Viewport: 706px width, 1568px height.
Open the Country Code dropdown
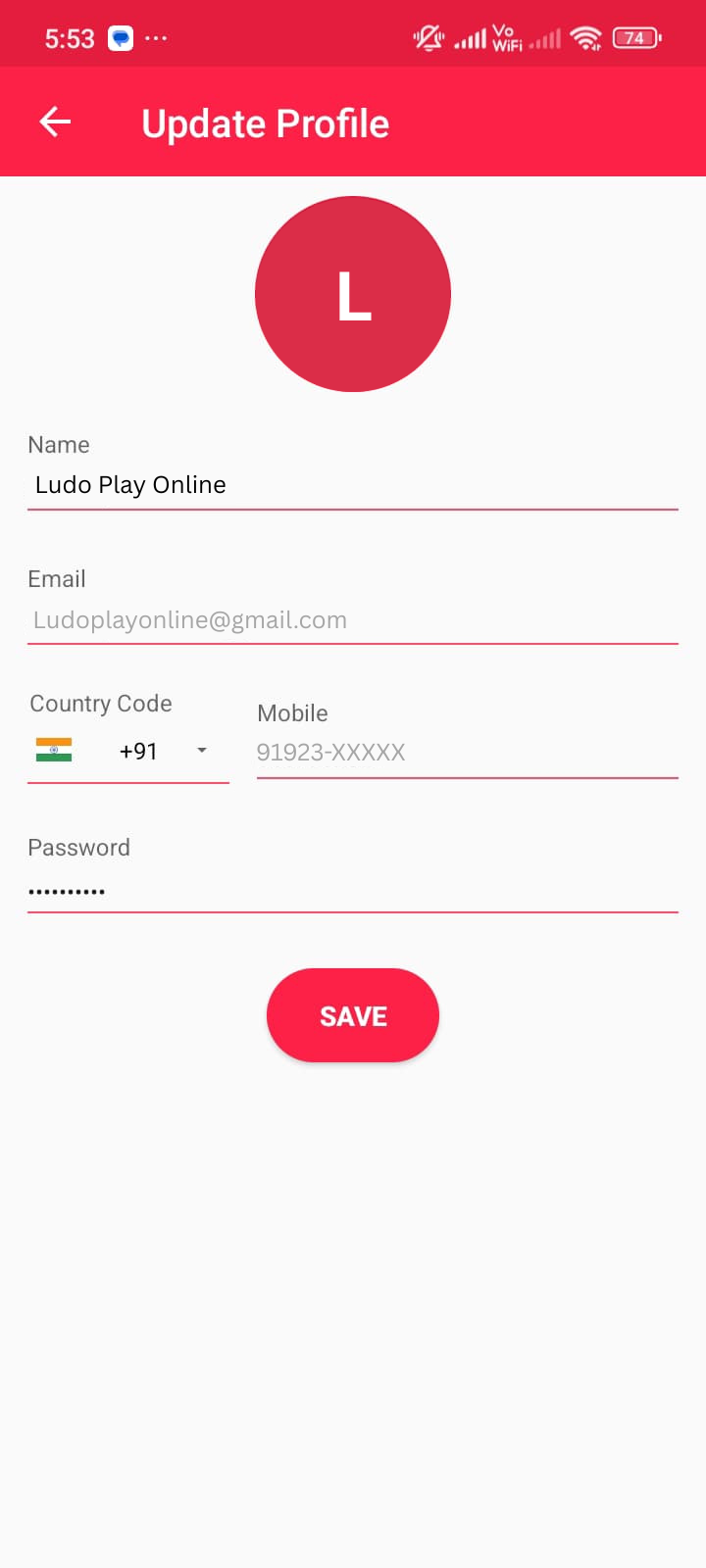pos(128,752)
